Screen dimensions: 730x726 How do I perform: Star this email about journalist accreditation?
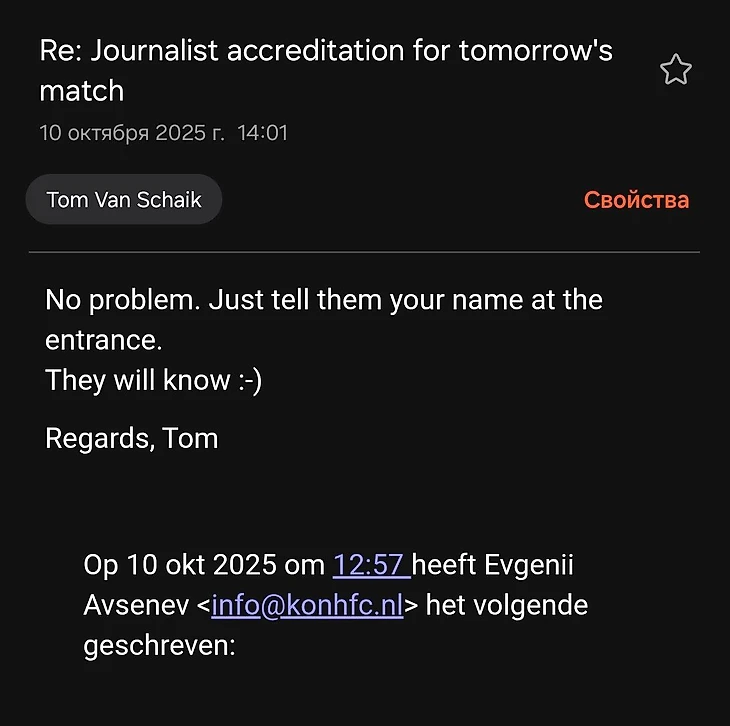click(x=676, y=71)
